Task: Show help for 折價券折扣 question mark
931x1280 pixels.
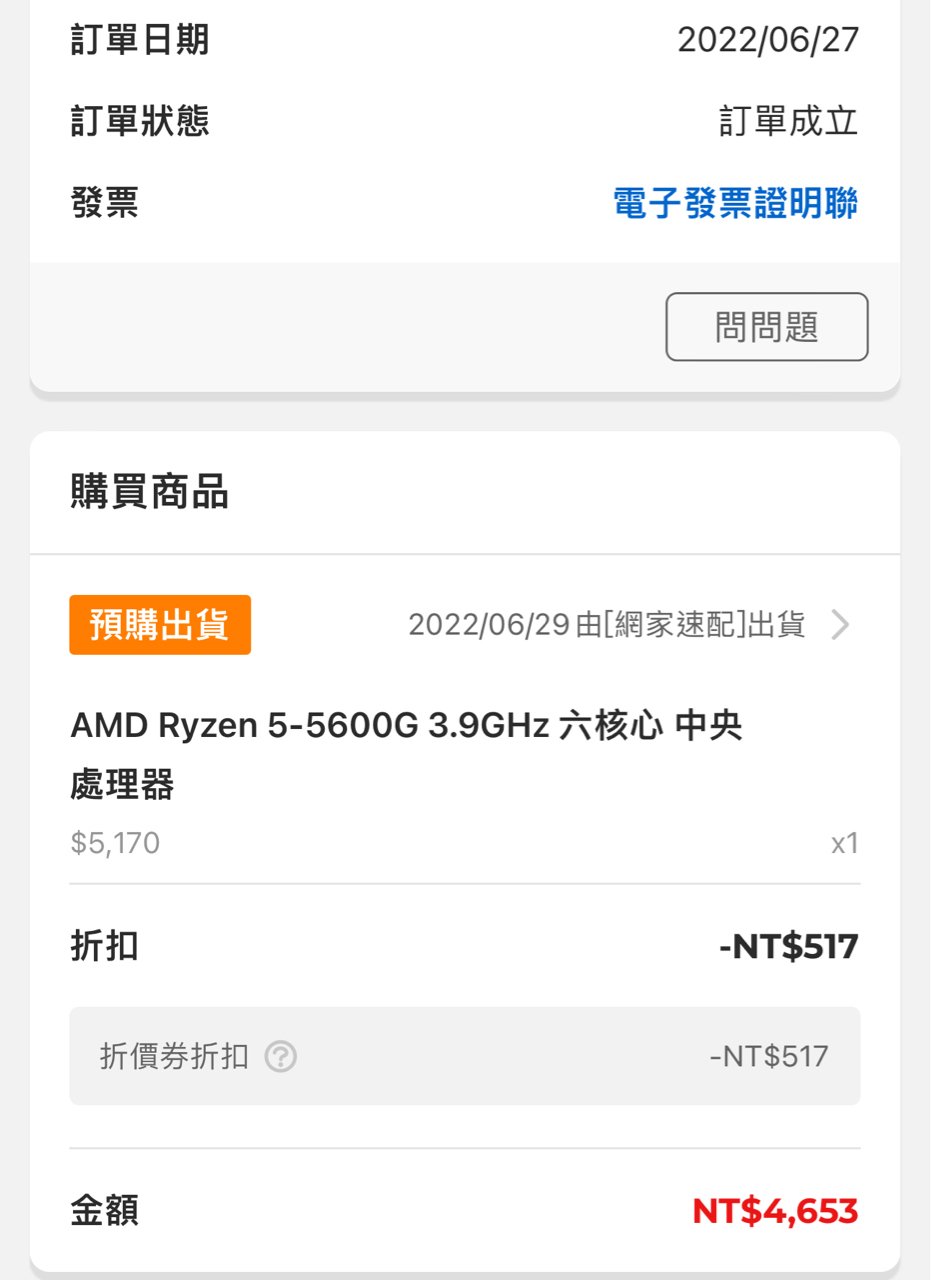Action: (x=281, y=1056)
